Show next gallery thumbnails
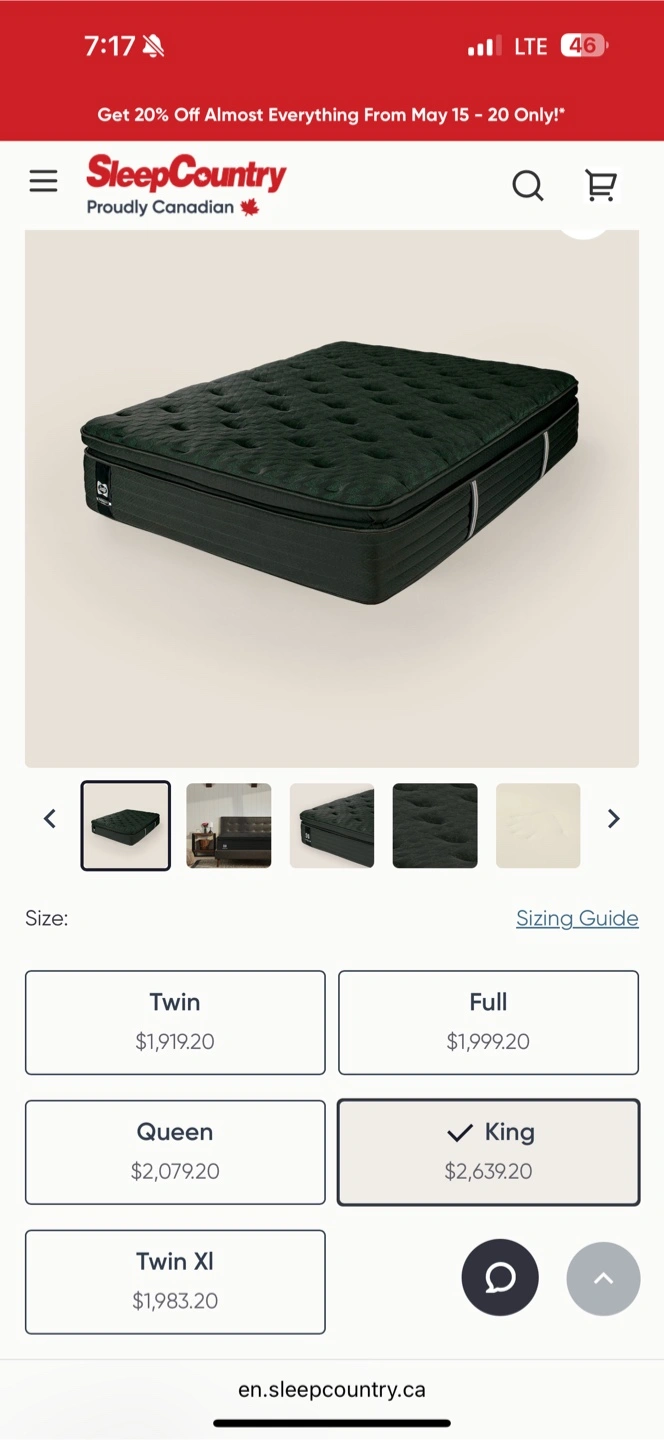Image resolution: width=664 pixels, height=1440 pixels. point(614,819)
